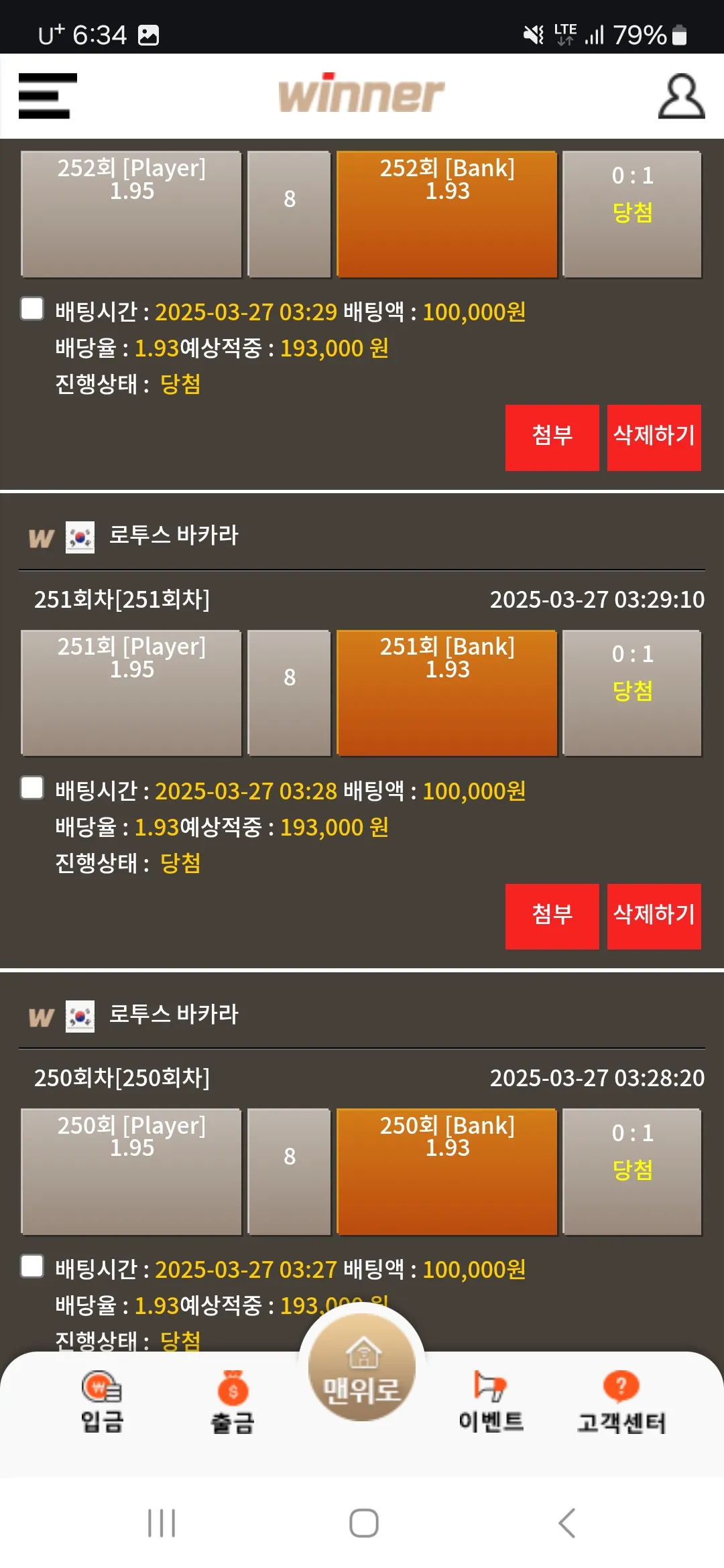The width and height of the screenshot is (724, 1568).
Task: Tap 삭제하기 for the 252회 bet
Action: point(654,438)
